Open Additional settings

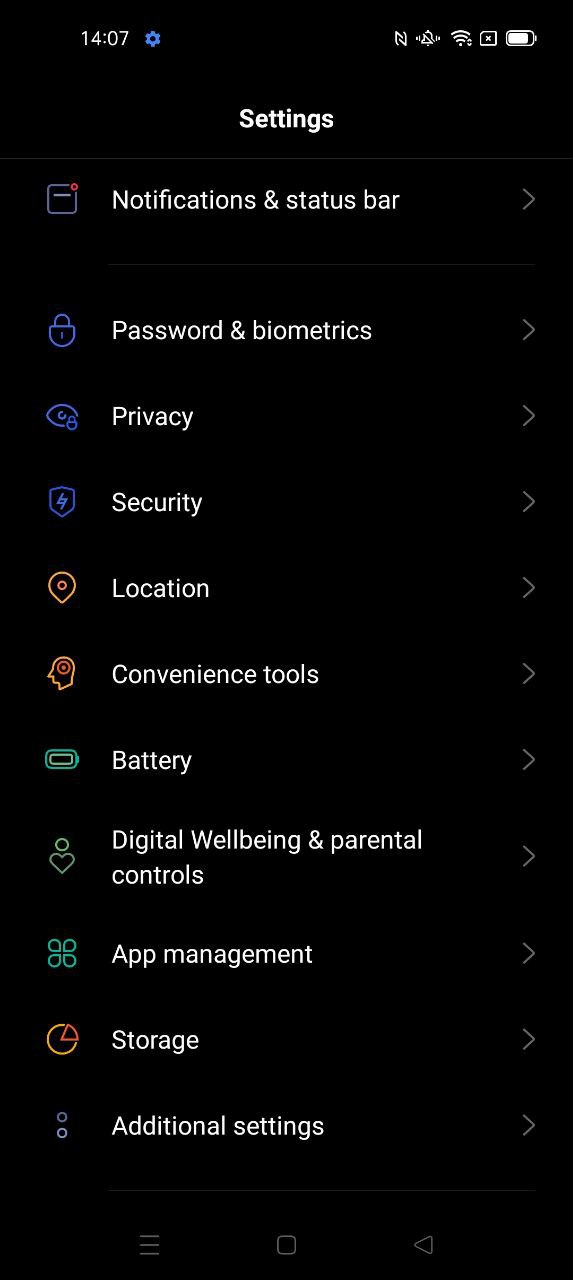pos(286,1126)
